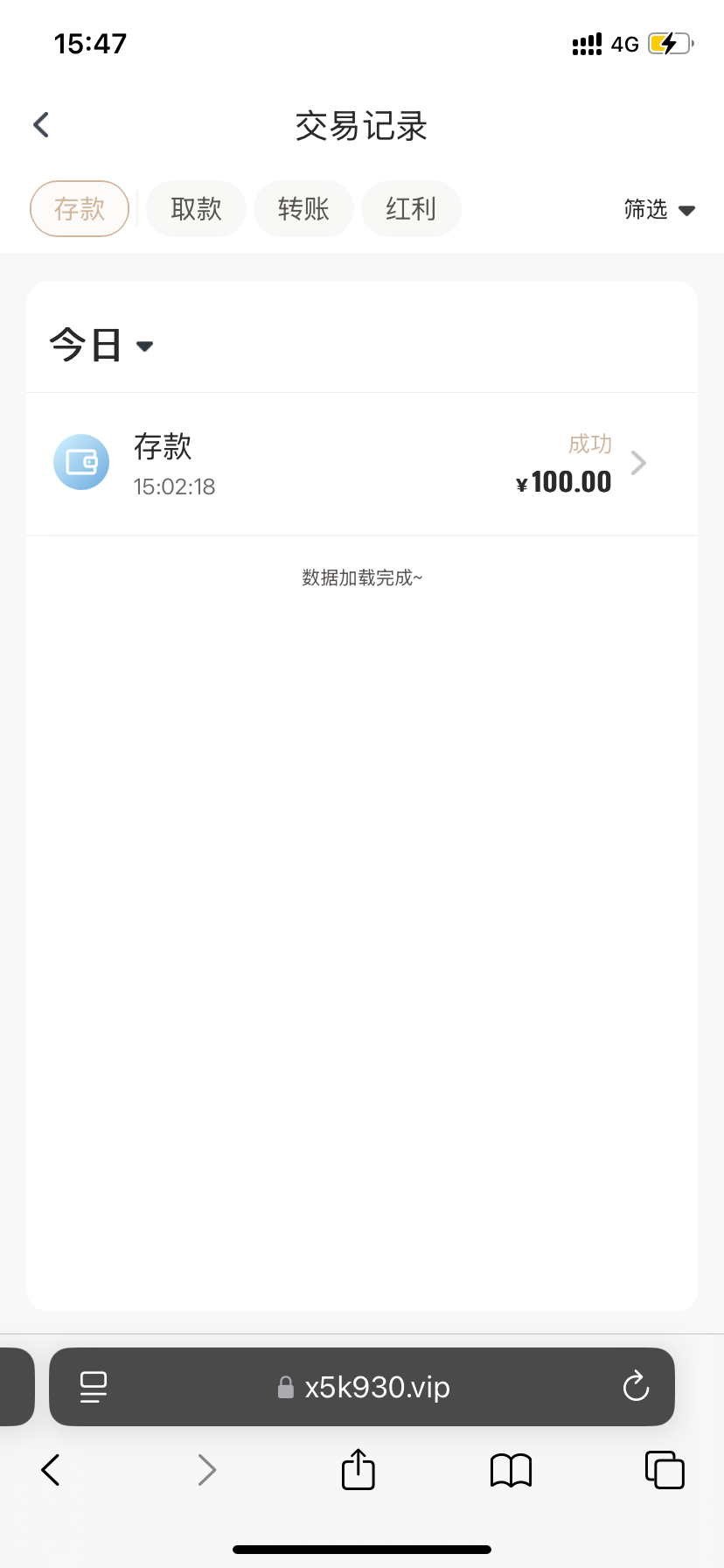The height and width of the screenshot is (1568, 724).
Task: Switch to the 取款 tab
Action: (x=196, y=209)
